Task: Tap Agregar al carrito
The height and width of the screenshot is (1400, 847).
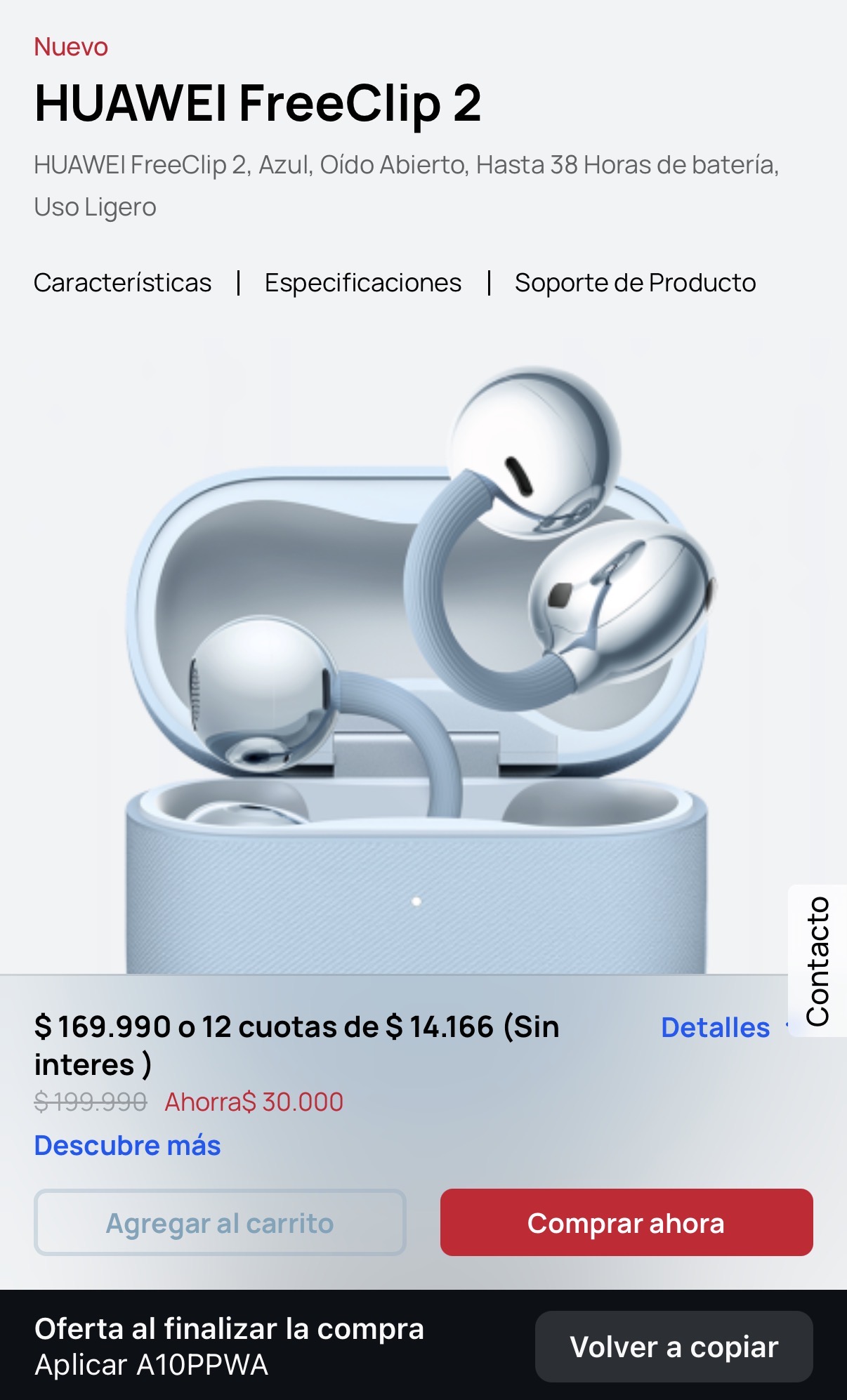Action: pyautogui.click(x=220, y=1222)
